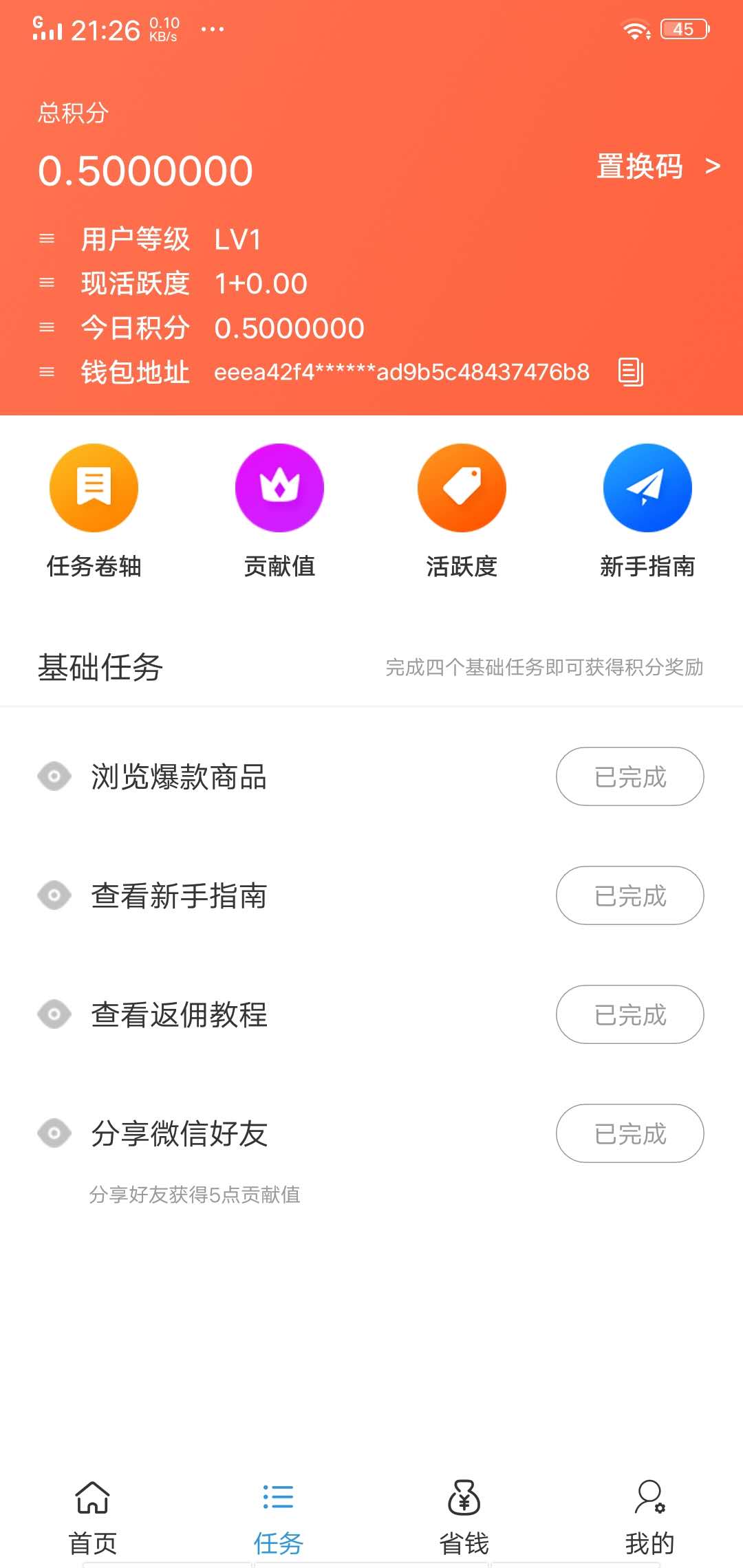Open 新手指南 paper plane icon
The image size is (743, 1568).
coord(647,487)
